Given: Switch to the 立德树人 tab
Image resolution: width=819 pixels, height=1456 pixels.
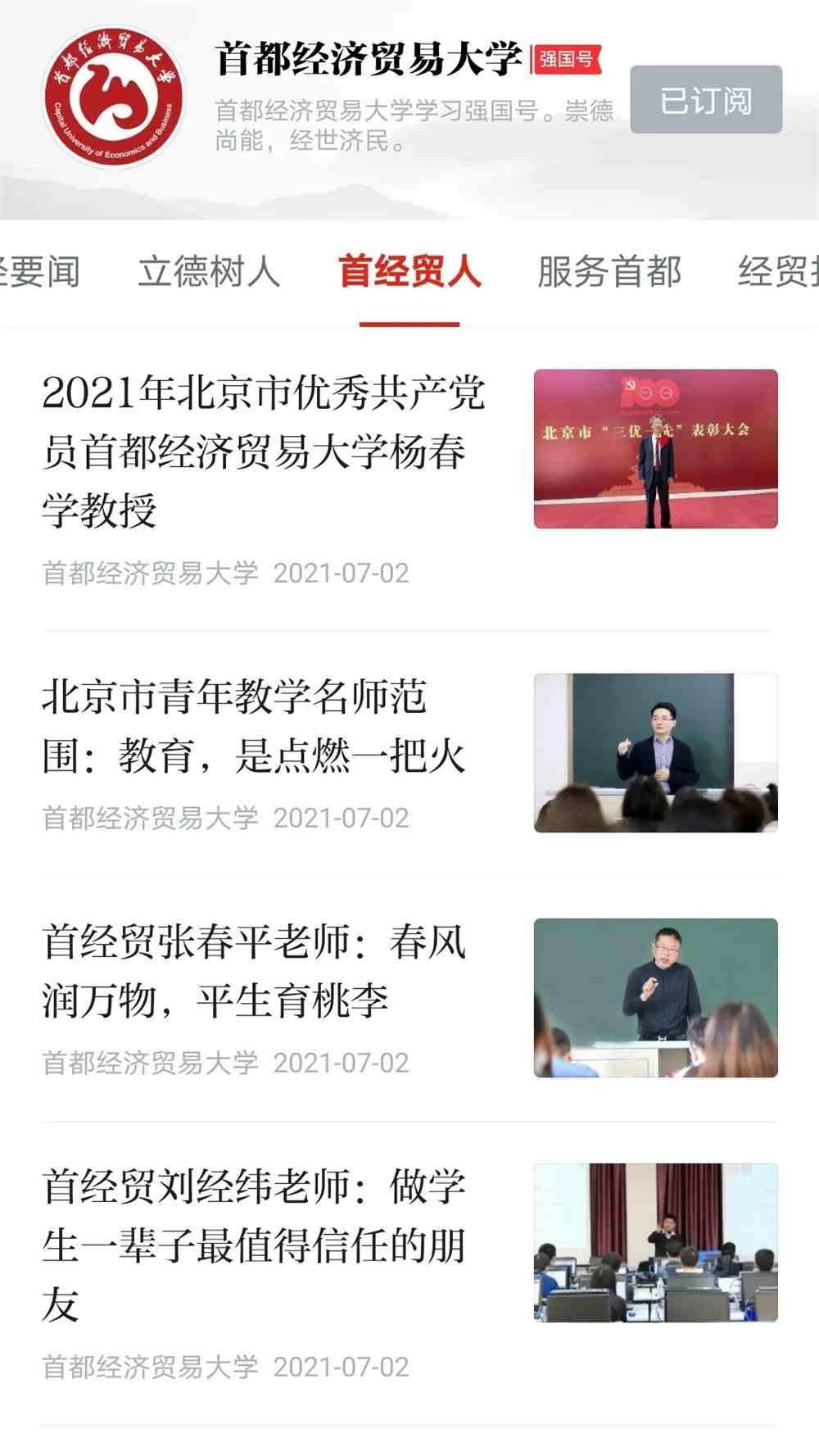Looking at the screenshot, I should tap(209, 272).
